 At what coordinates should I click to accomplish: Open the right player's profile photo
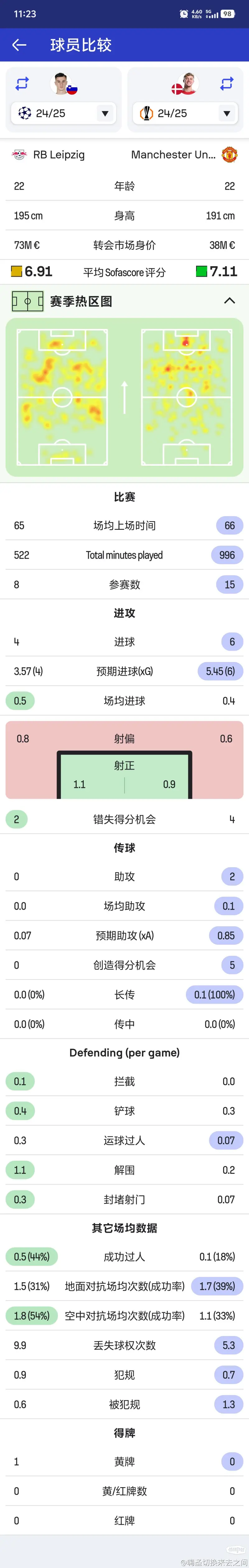click(186, 84)
